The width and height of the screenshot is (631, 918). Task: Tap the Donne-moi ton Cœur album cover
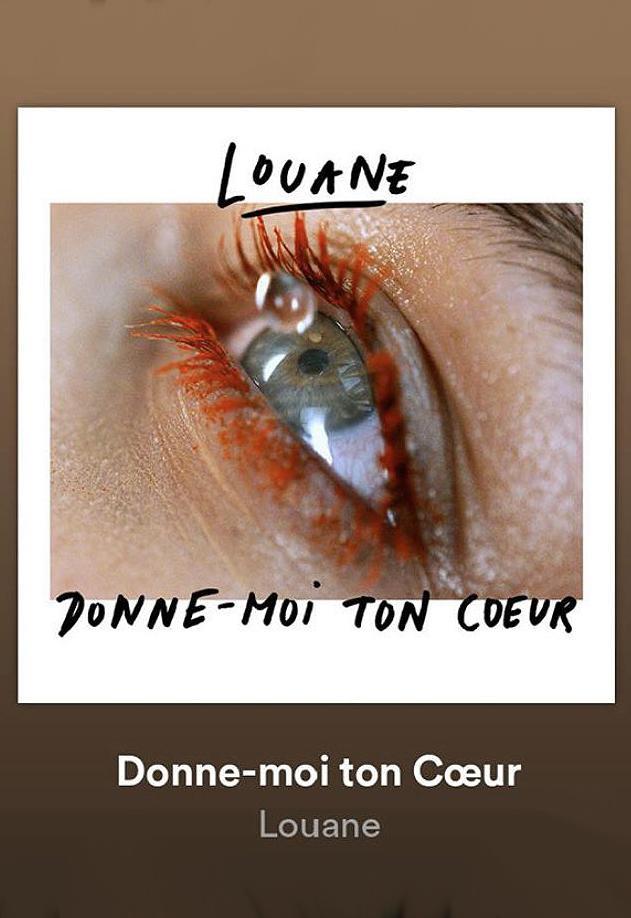click(316, 405)
